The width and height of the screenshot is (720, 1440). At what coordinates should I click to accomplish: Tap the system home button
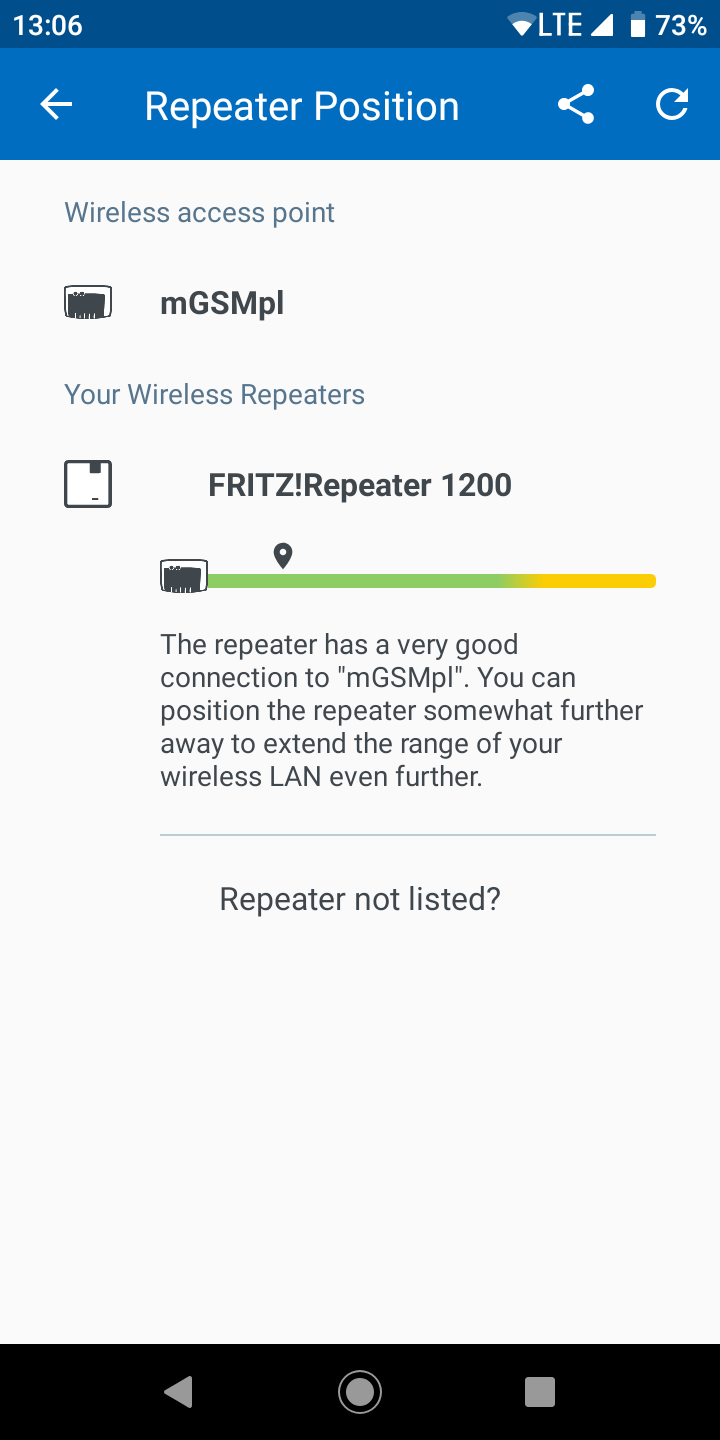tap(360, 1392)
